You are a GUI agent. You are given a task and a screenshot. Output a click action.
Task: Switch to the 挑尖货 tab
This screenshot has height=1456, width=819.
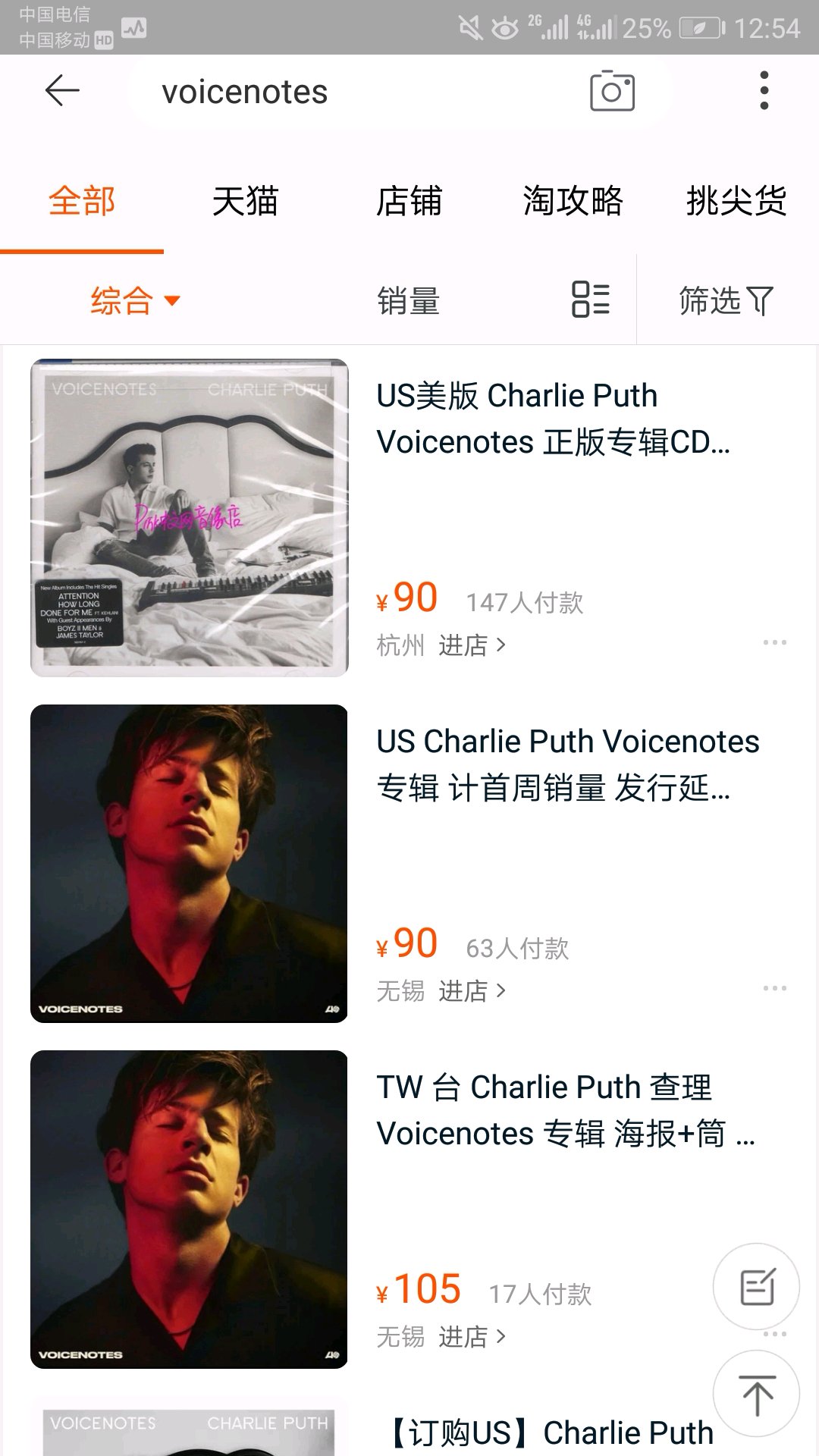tap(736, 202)
